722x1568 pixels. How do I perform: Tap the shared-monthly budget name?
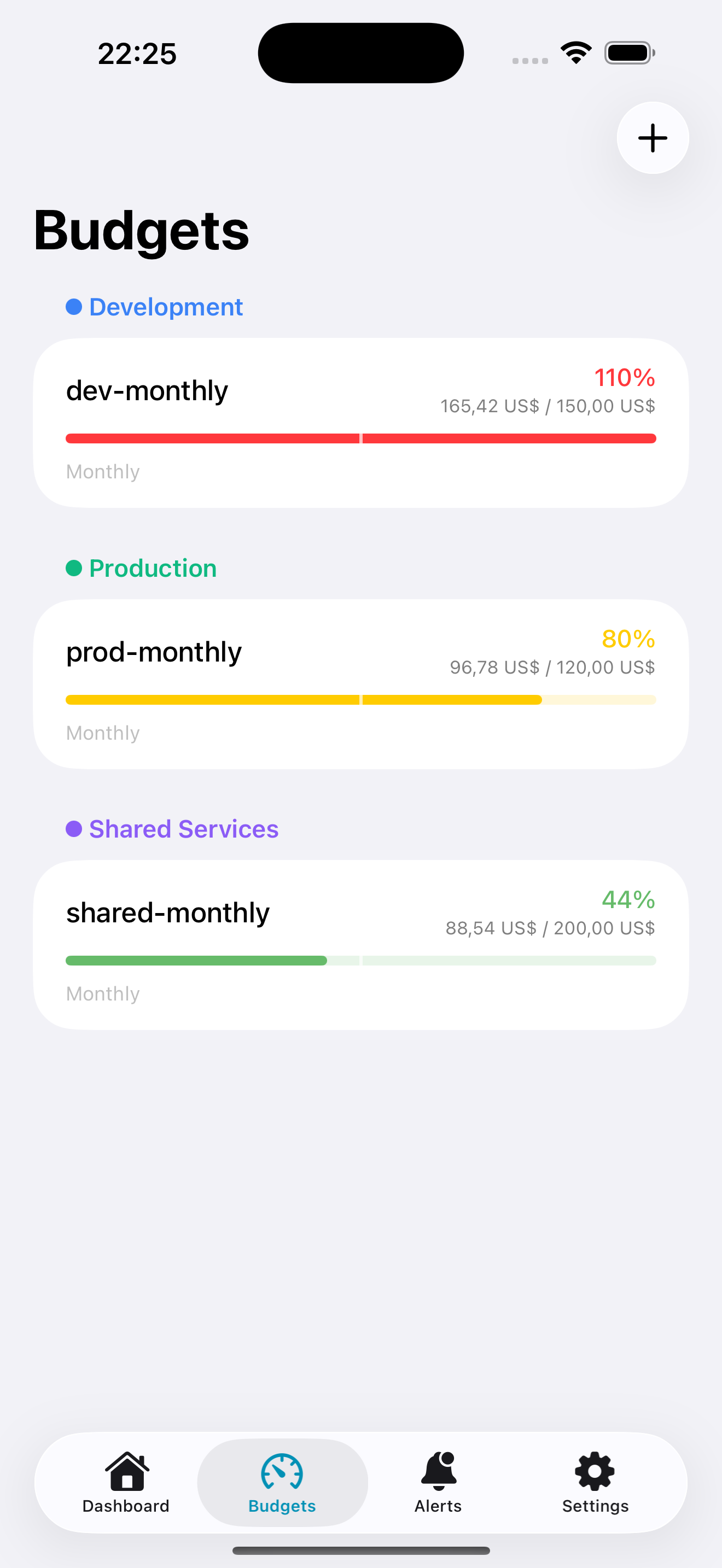click(x=167, y=912)
